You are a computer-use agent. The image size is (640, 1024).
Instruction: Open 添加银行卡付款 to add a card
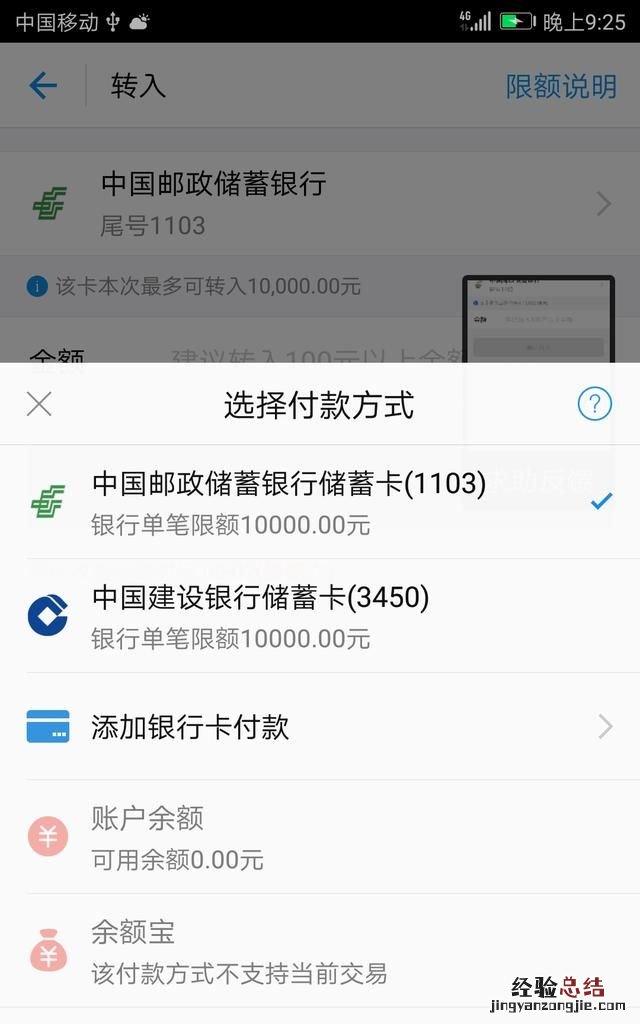[x=320, y=727]
